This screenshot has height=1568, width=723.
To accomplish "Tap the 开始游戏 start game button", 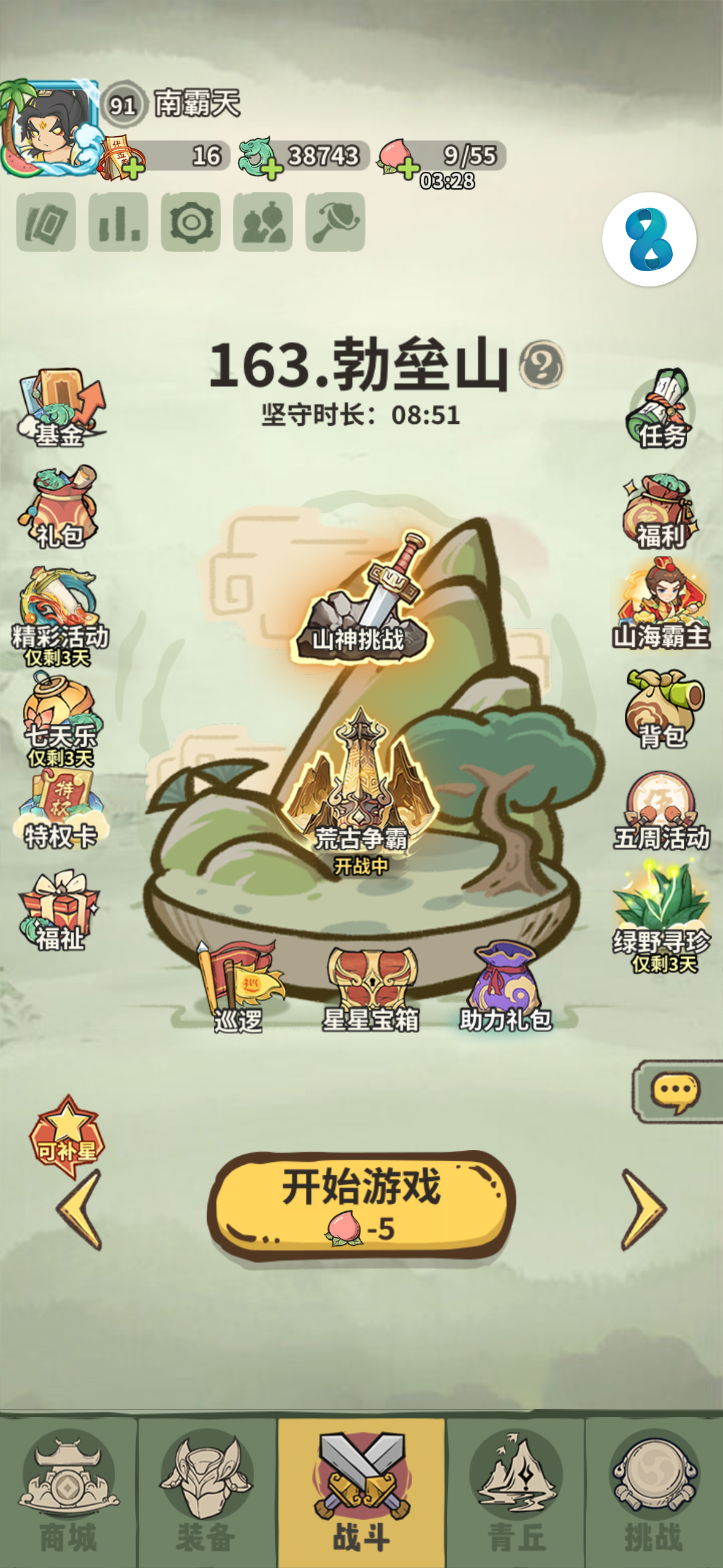I will tap(361, 1205).
